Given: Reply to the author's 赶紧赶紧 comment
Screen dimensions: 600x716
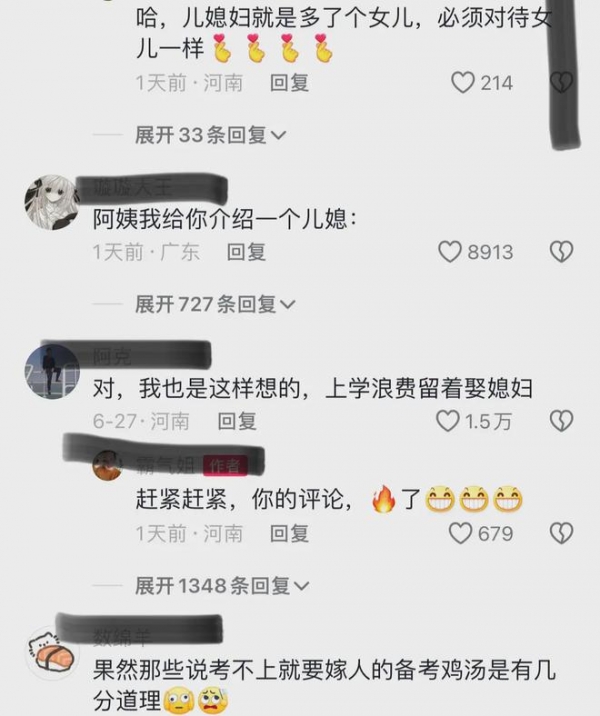Looking at the screenshot, I should pos(288,533).
